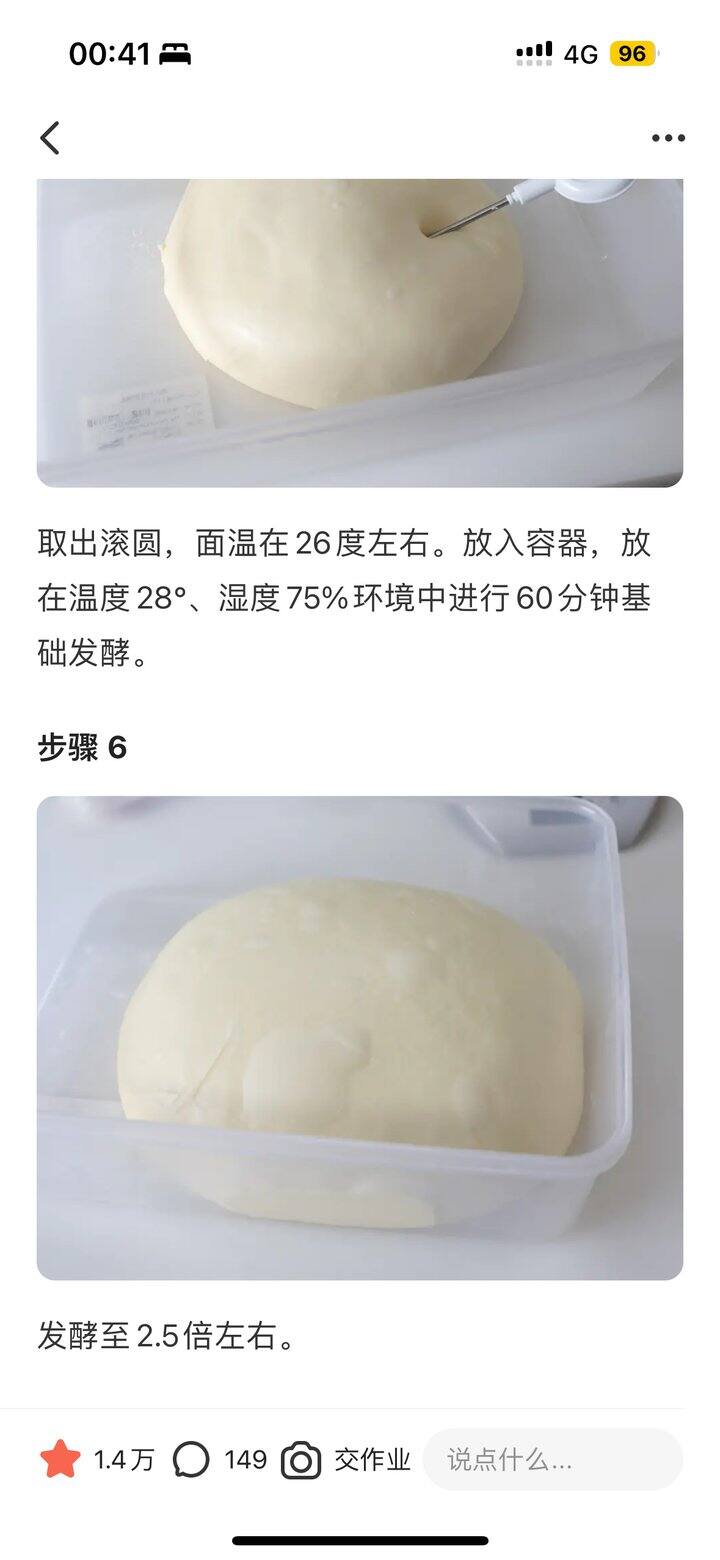Image resolution: width=720 pixels, height=1560 pixels.
Task: Open the dough thermometer photo
Action: tap(360, 332)
